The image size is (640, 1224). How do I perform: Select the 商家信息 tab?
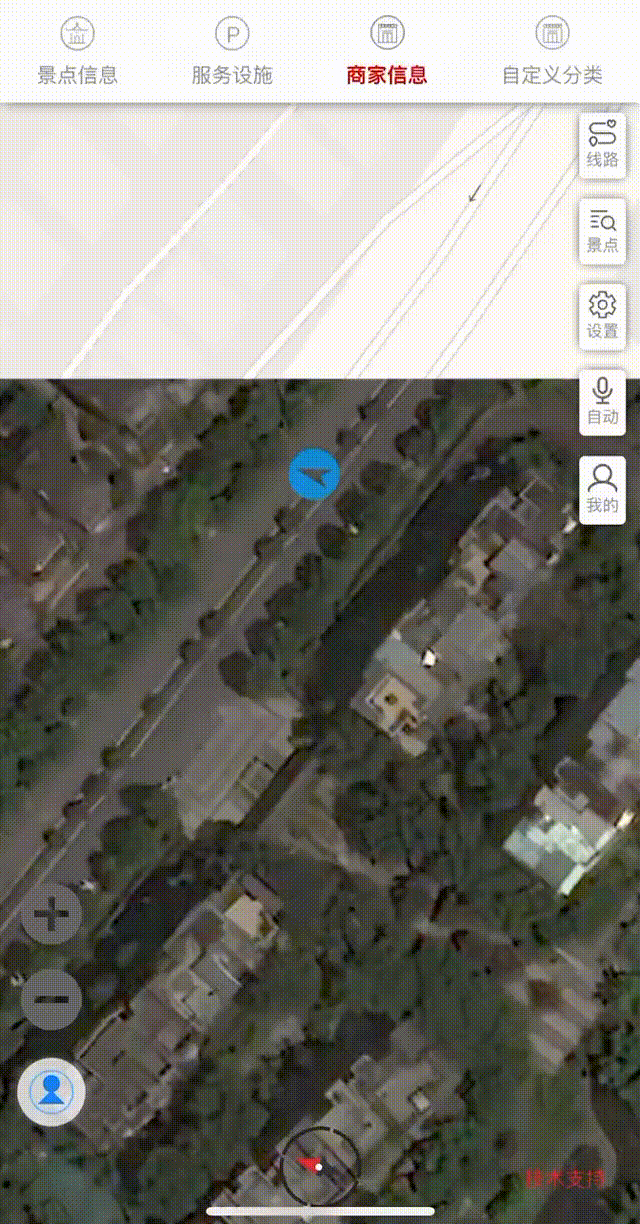pyautogui.click(x=387, y=52)
